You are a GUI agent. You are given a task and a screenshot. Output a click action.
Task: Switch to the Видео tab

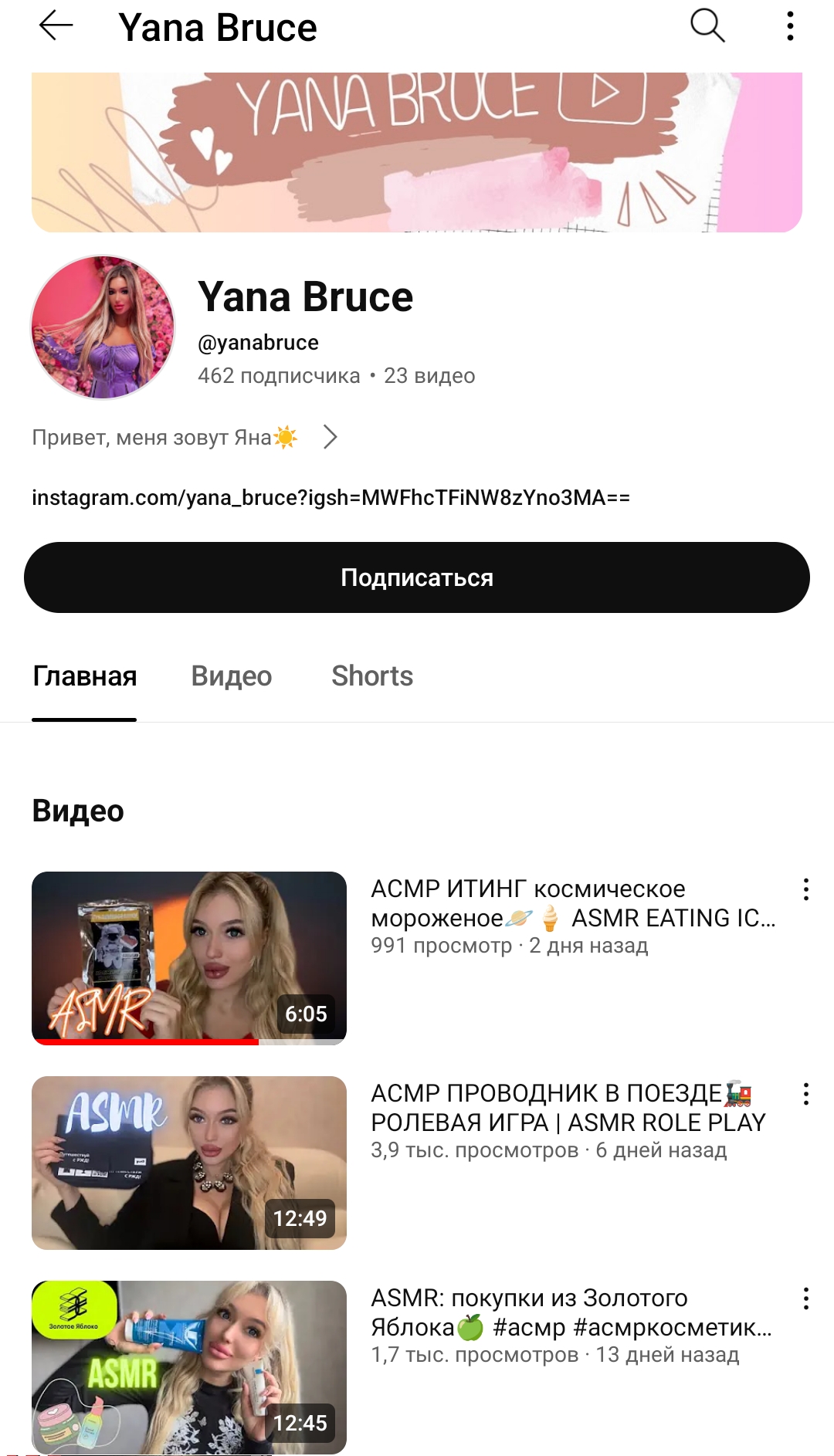coord(232,676)
